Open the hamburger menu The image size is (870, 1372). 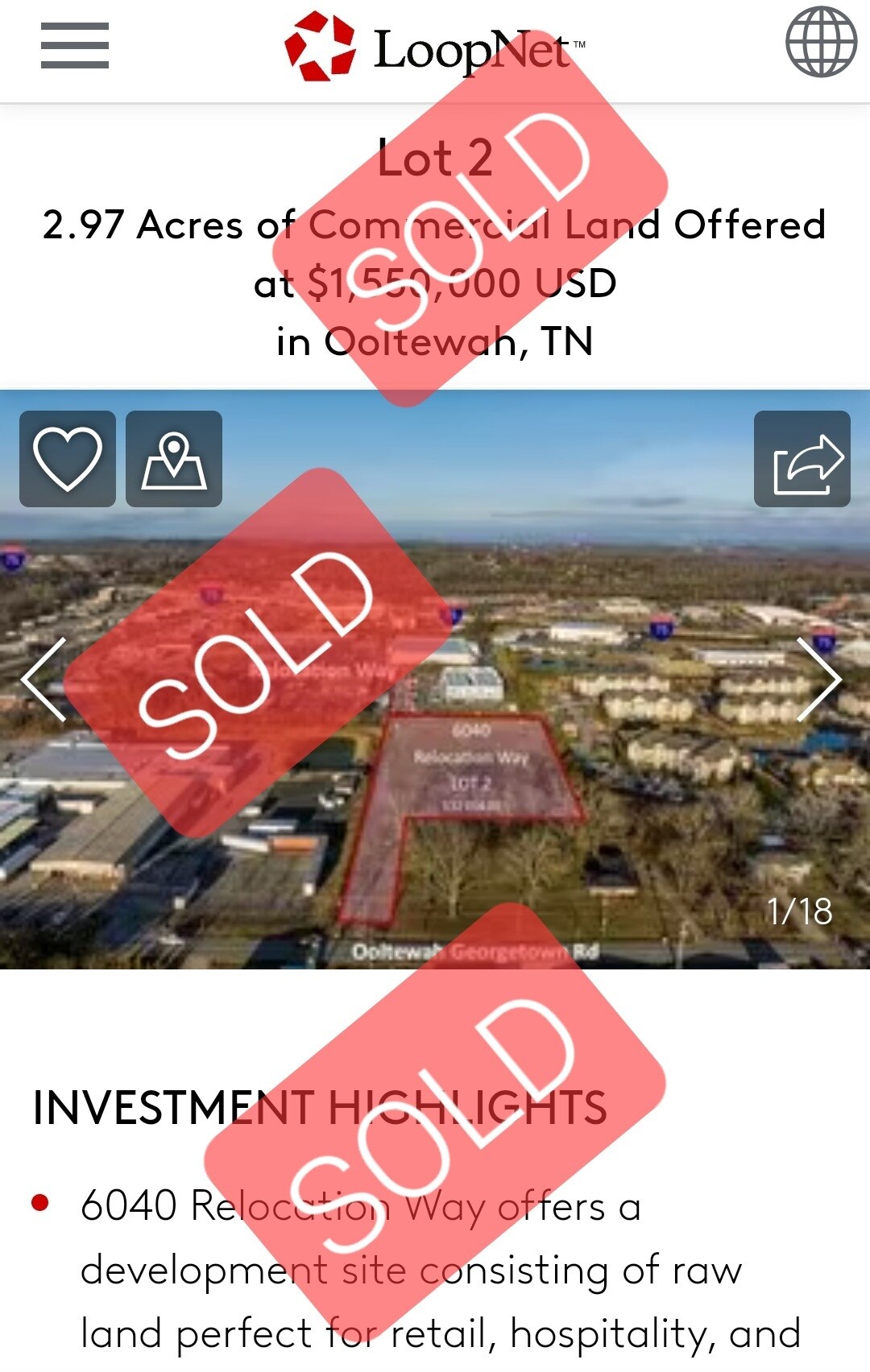(x=74, y=46)
